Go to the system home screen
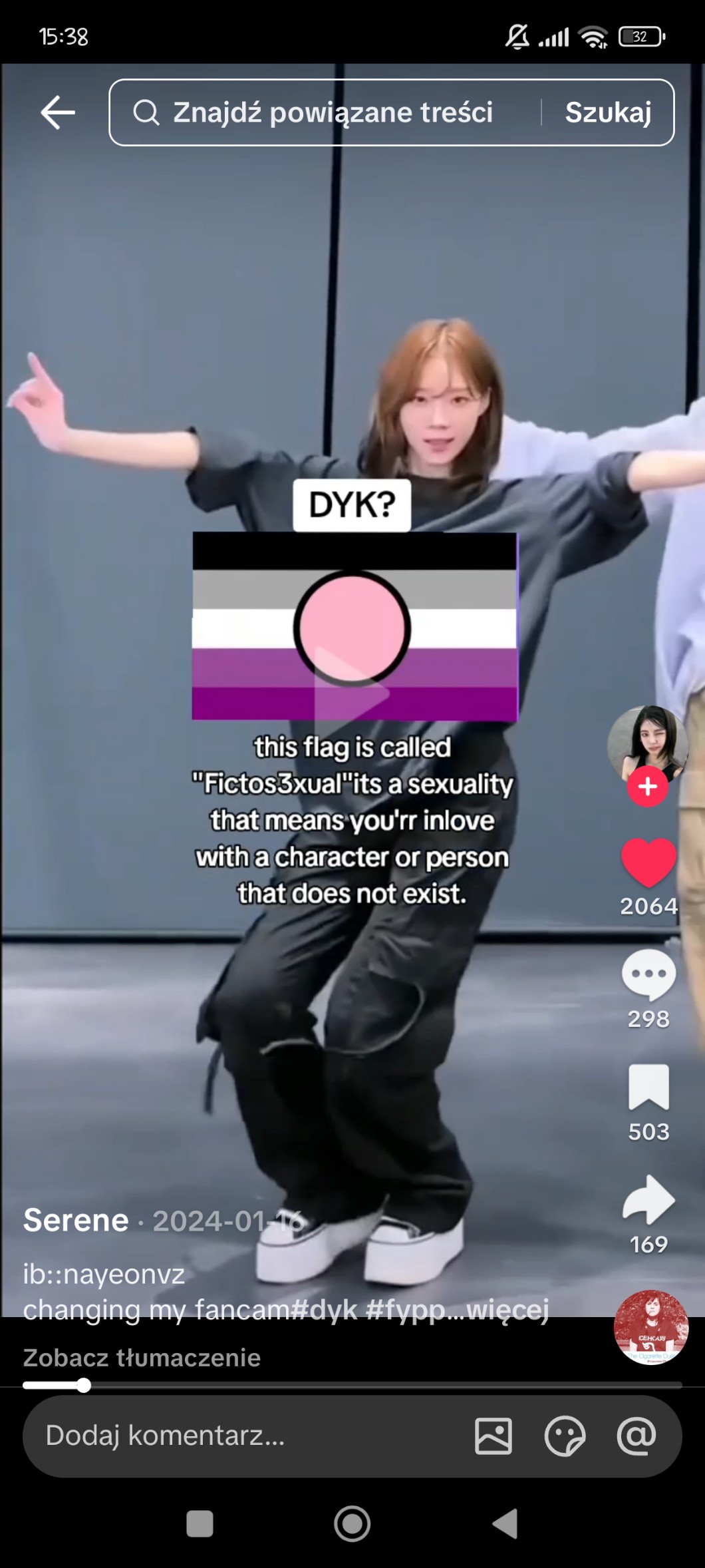 (x=352, y=1523)
